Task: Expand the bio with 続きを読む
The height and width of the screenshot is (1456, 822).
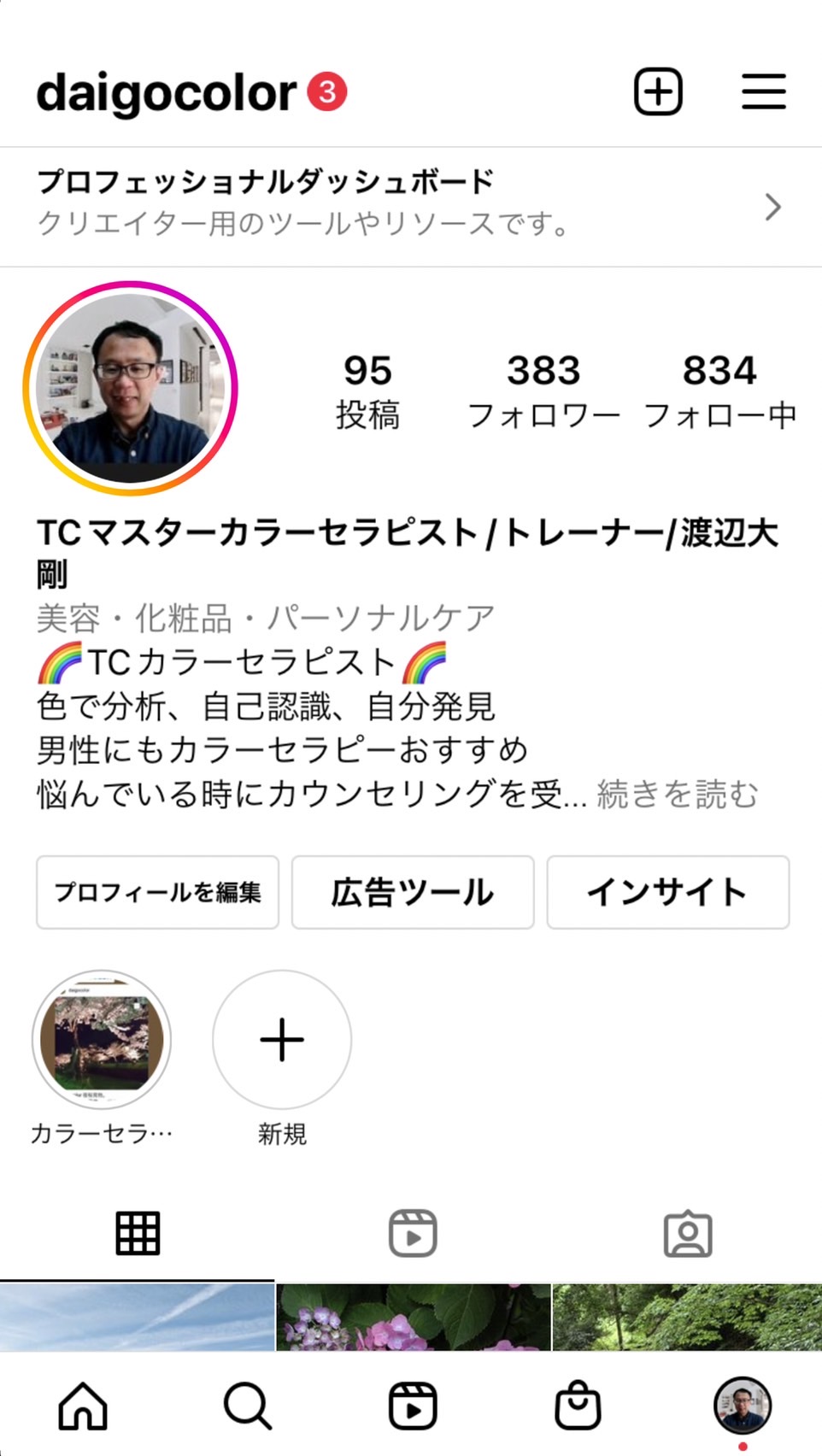Action: (x=678, y=795)
